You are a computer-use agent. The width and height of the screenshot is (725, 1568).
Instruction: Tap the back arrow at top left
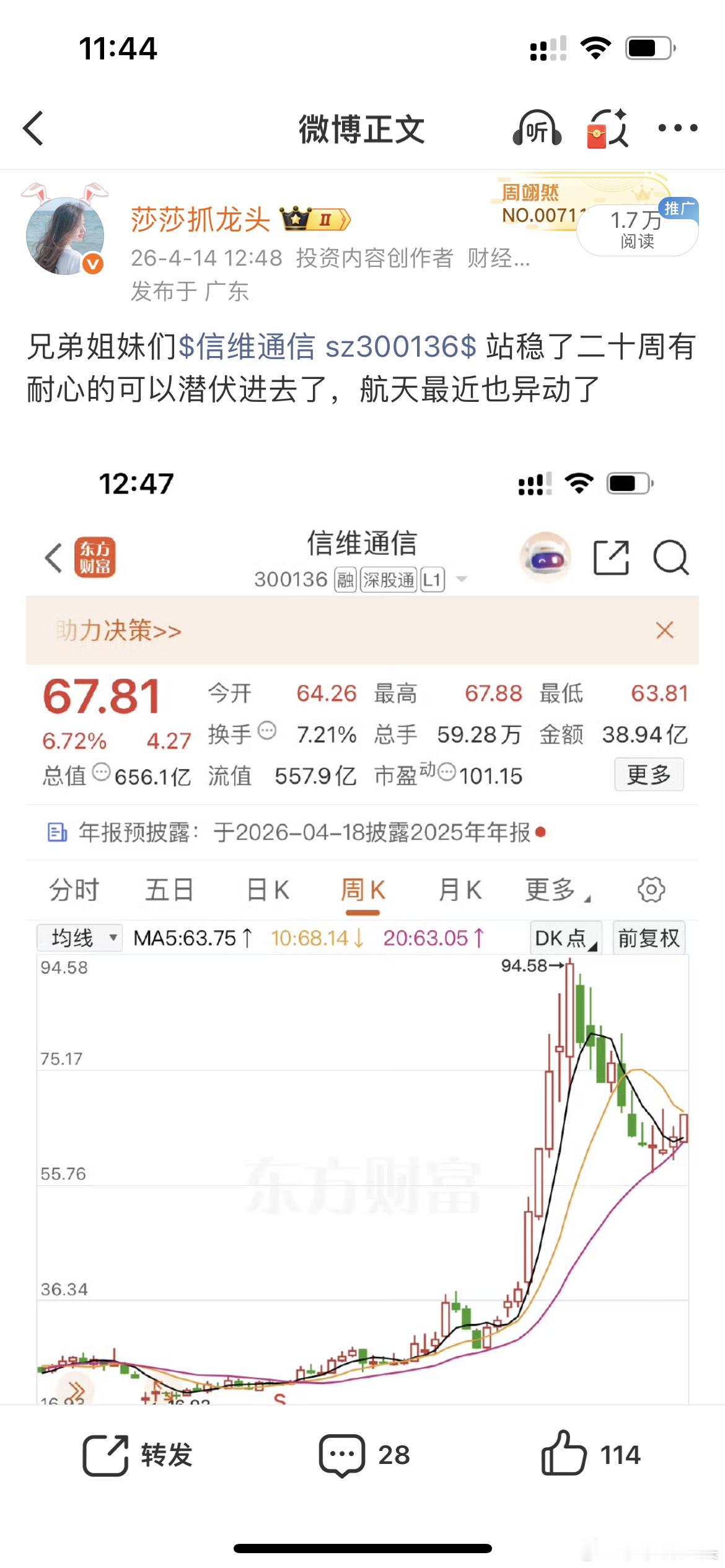click(33, 129)
